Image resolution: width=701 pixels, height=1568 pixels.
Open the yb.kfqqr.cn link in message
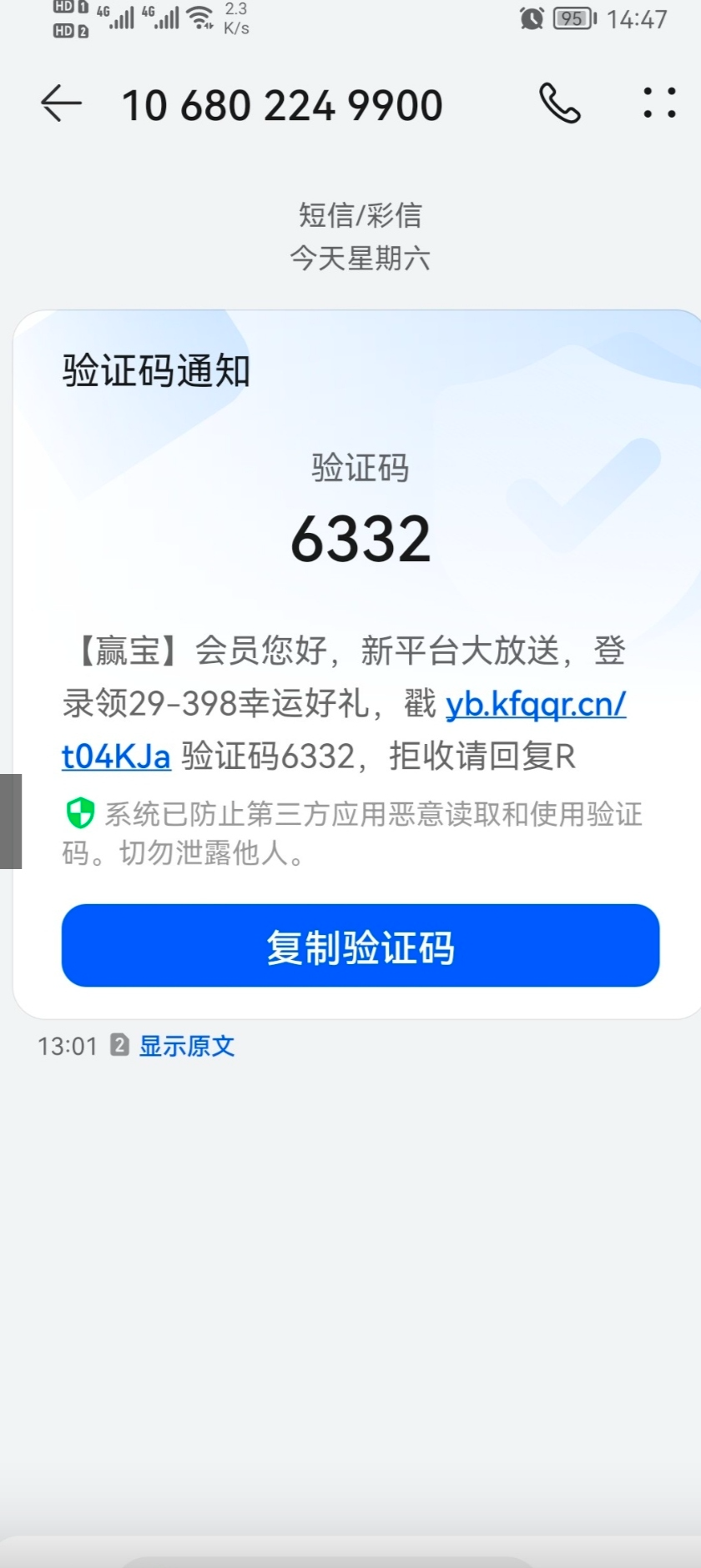click(x=535, y=704)
